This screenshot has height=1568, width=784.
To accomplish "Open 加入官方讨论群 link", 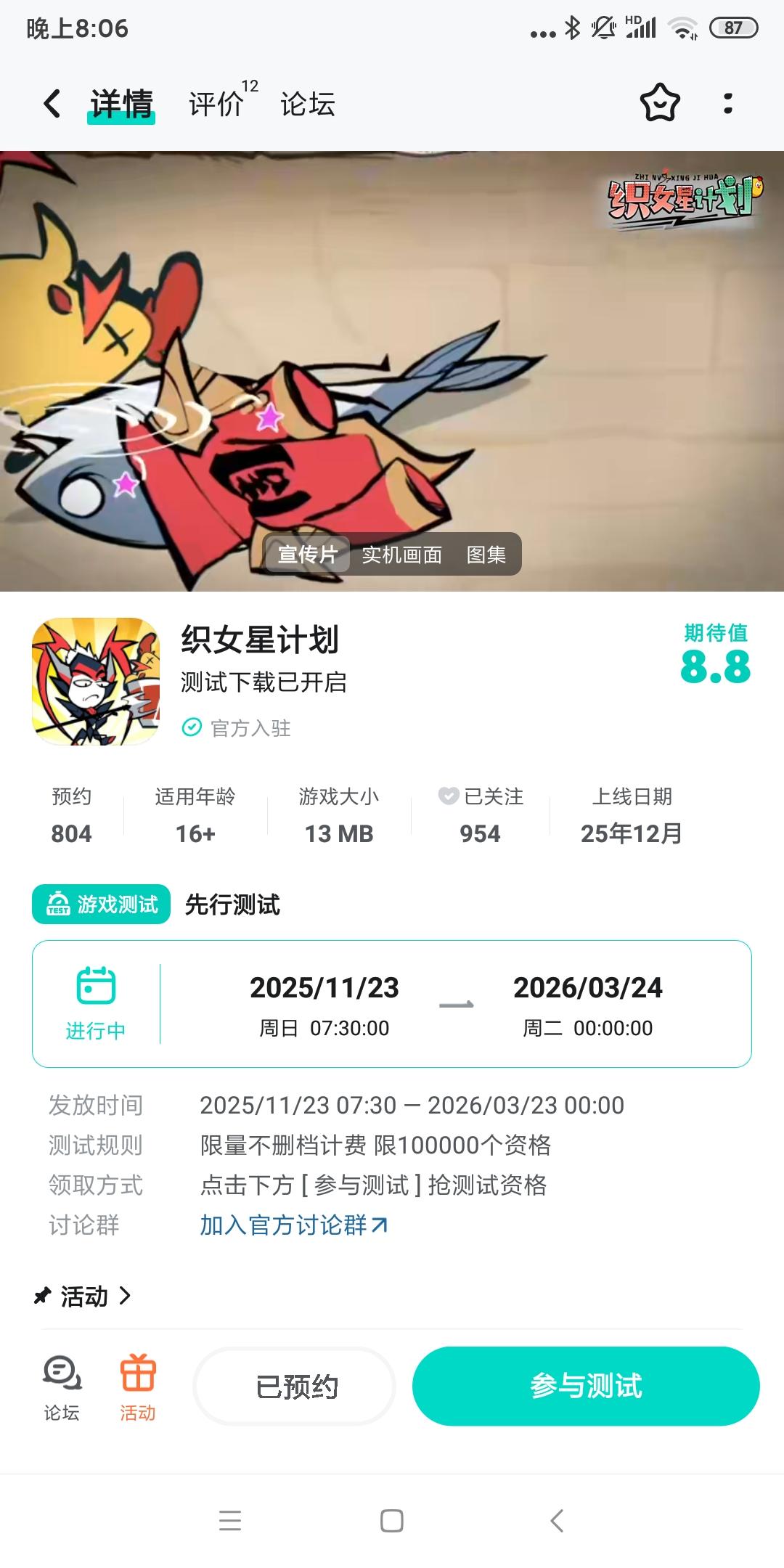I will pos(283,1225).
